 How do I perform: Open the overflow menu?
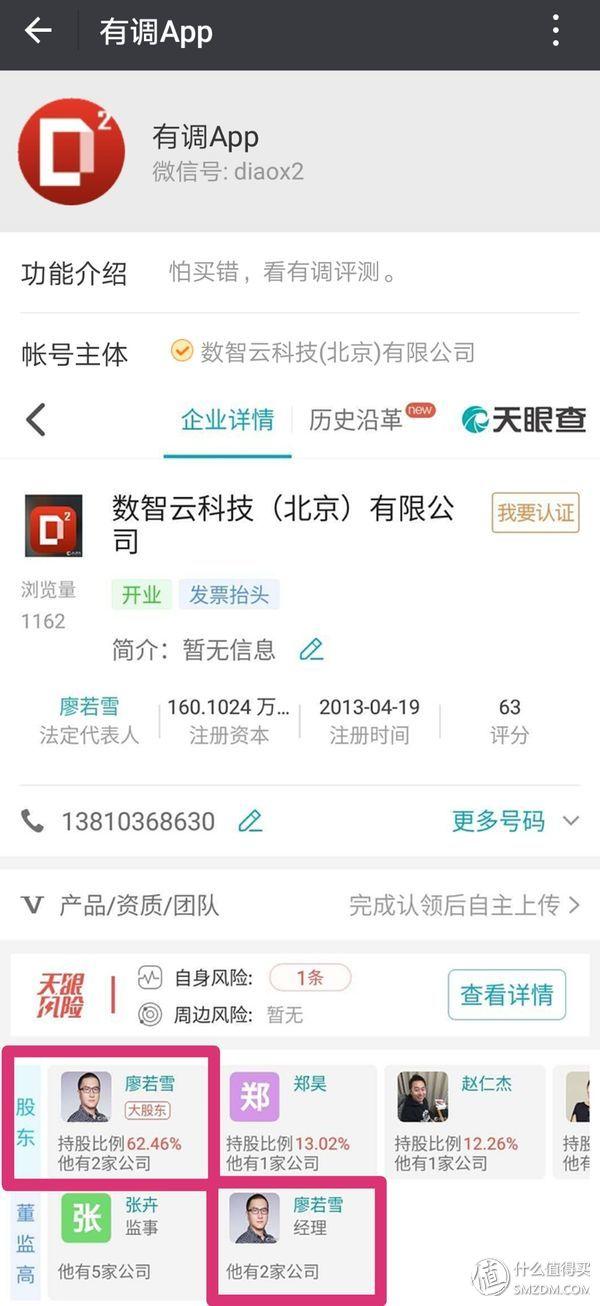coord(556,31)
